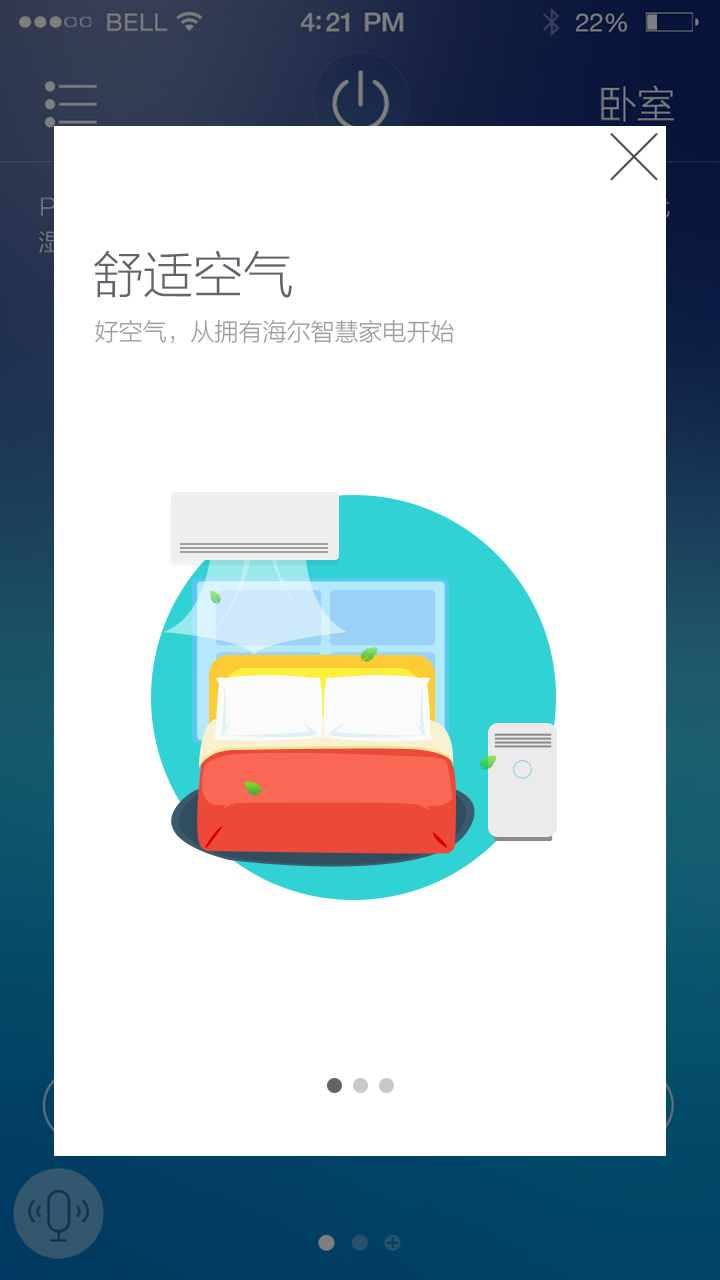The height and width of the screenshot is (1280, 720).
Task: Jump to the third intro page dot
Action: [386, 1085]
